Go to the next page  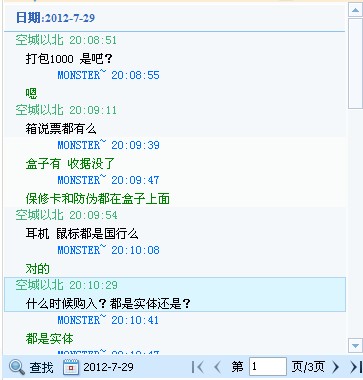coord(336,367)
